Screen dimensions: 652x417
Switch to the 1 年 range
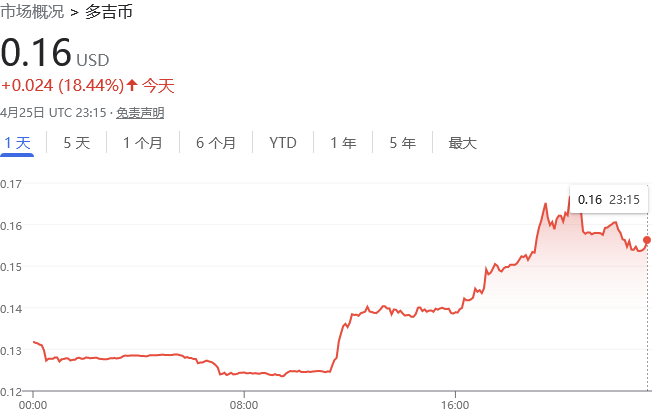(x=343, y=143)
